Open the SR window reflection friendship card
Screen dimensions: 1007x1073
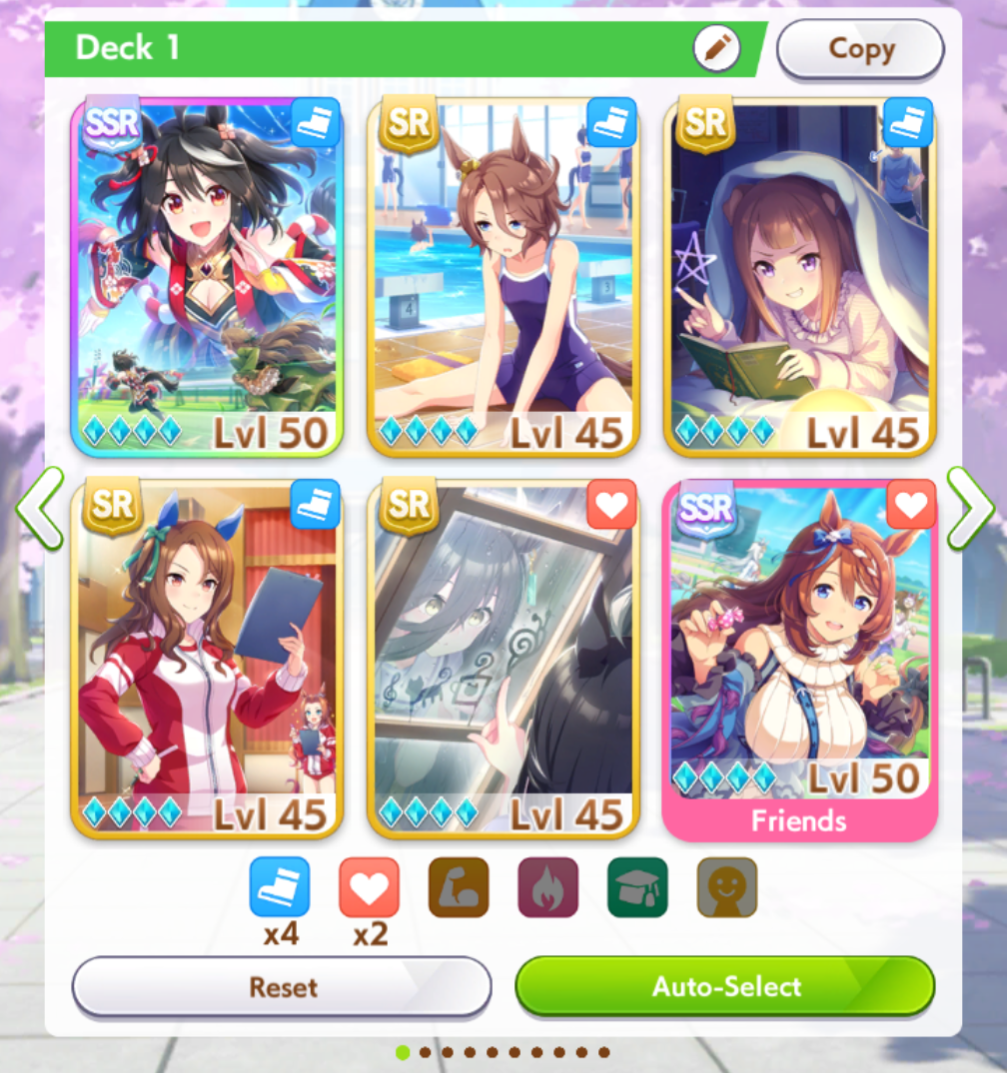[x=503, y=660]
